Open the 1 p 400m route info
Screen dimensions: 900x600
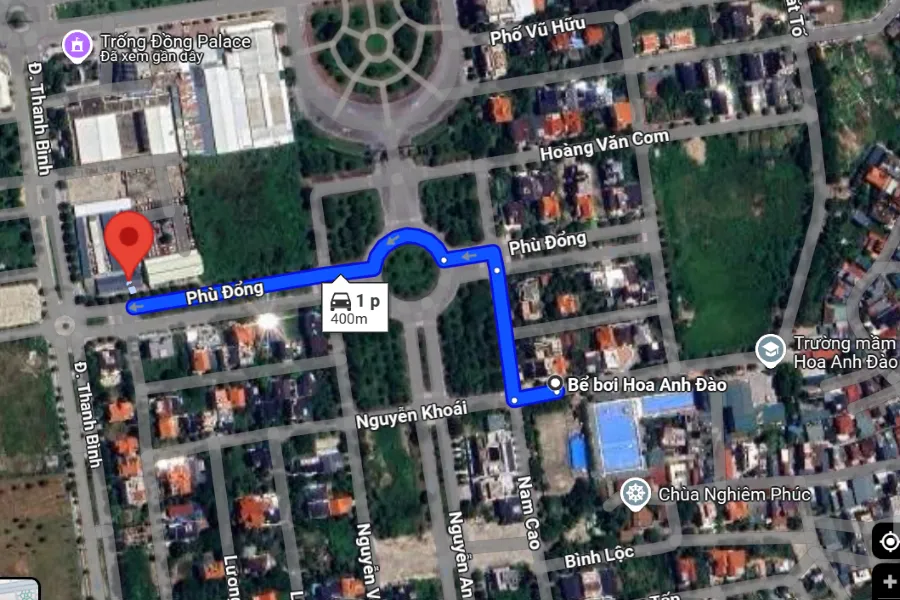355,308
